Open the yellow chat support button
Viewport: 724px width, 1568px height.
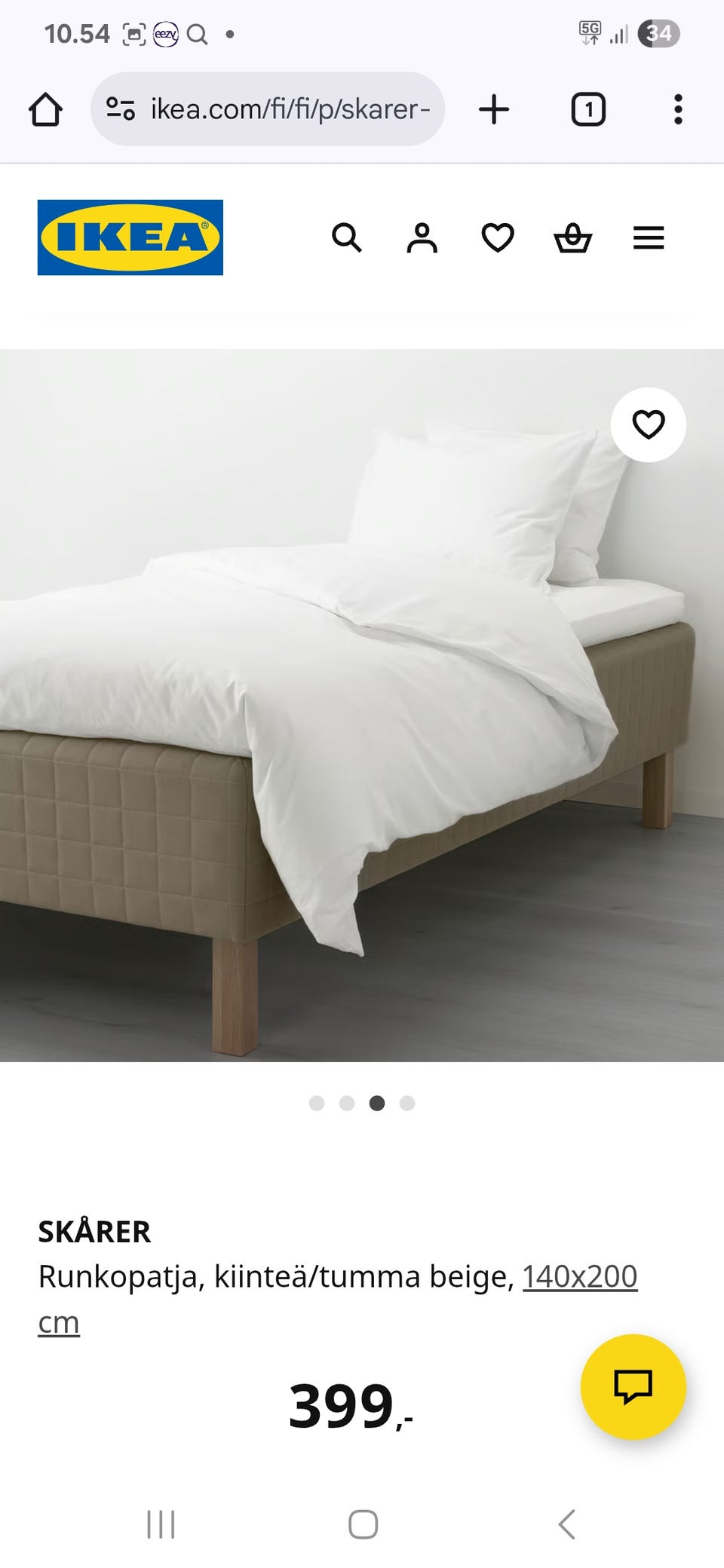pyautogui.click(x=633, y=1387)
